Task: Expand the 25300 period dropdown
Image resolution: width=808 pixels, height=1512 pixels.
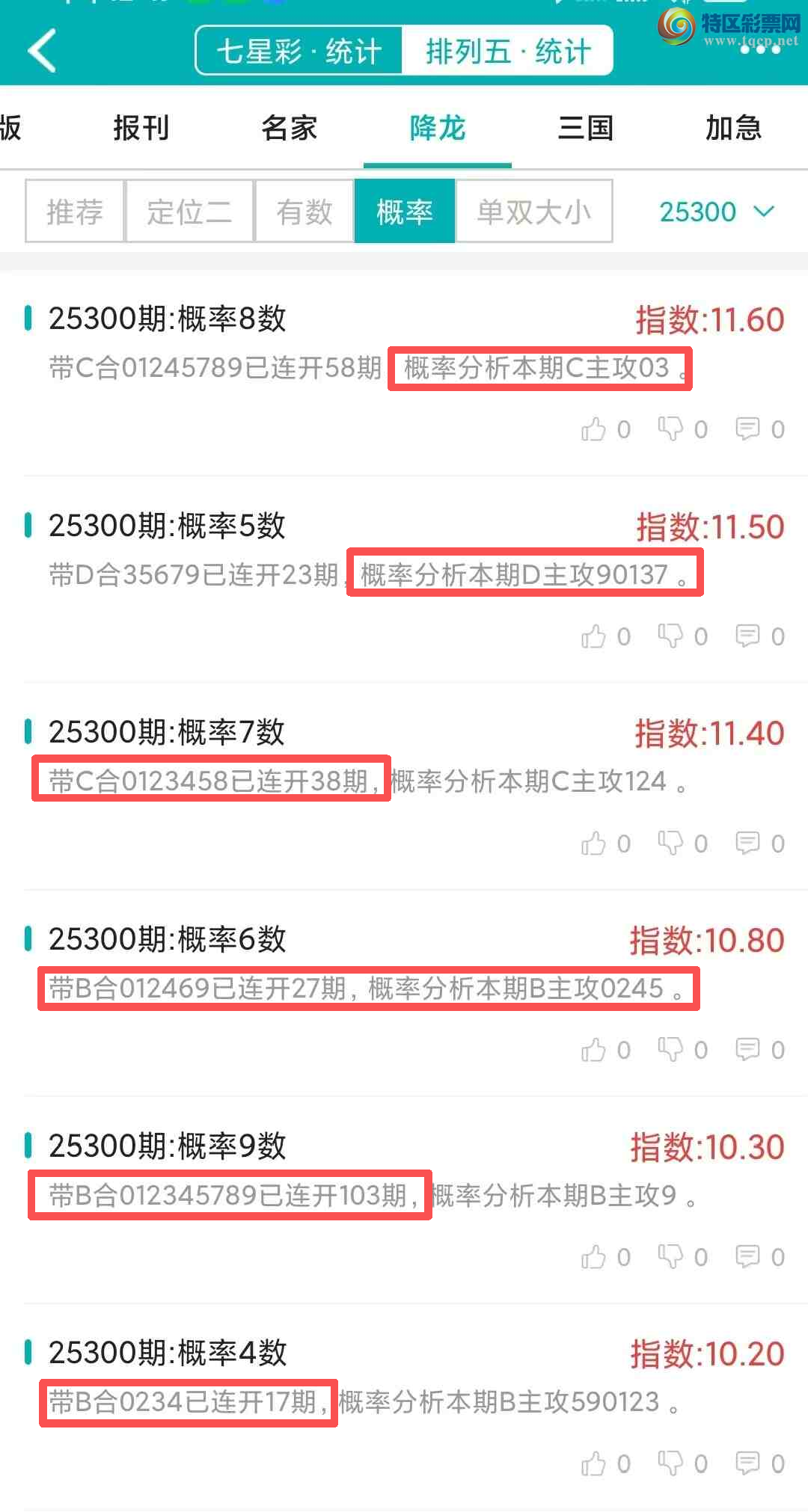Action: [715, 212]
